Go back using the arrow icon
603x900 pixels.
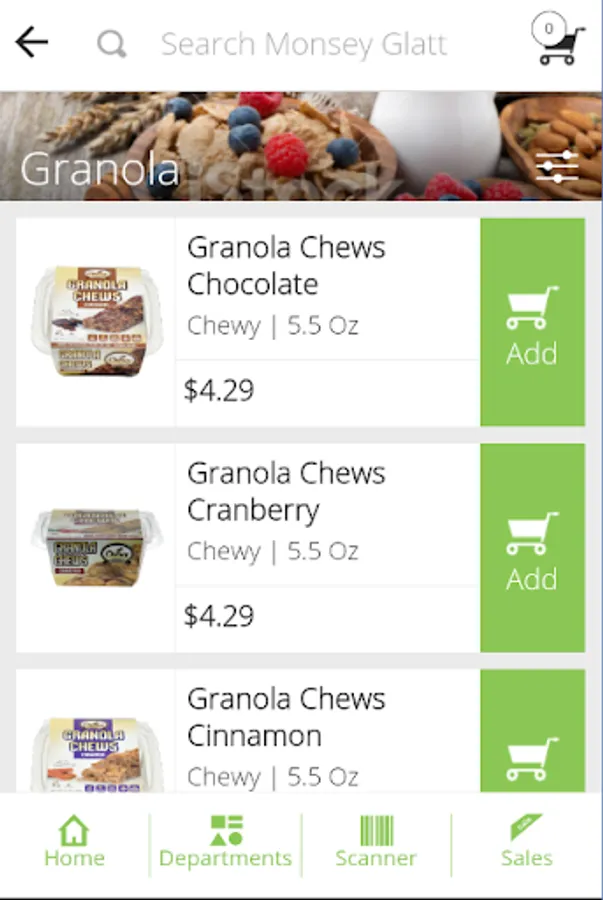click(32, 42)
